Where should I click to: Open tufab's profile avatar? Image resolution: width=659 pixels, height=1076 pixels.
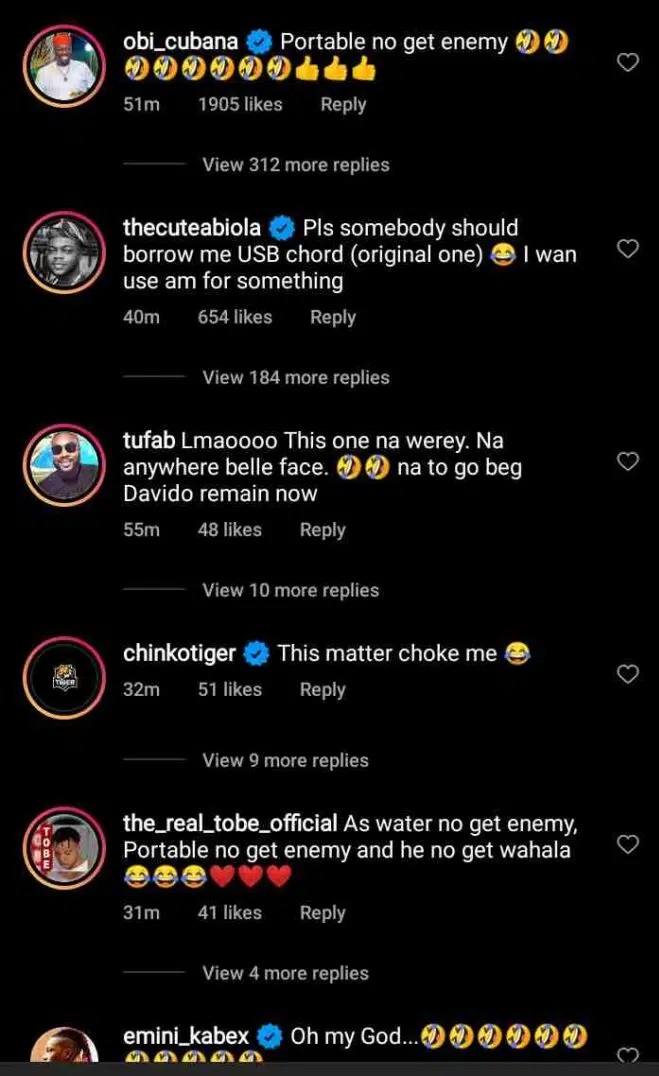[x=65, y=464]
